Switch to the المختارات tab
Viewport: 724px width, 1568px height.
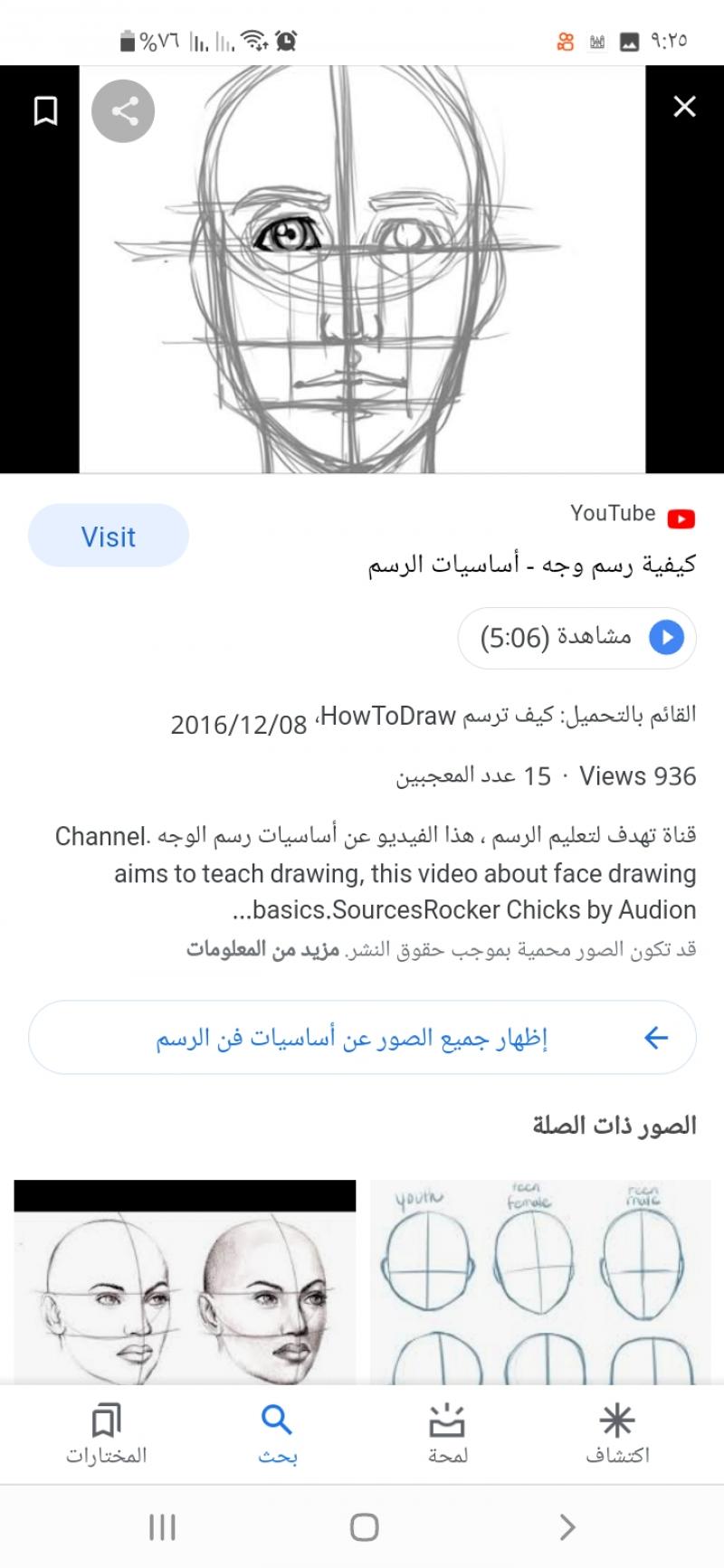coord(106,1434)
